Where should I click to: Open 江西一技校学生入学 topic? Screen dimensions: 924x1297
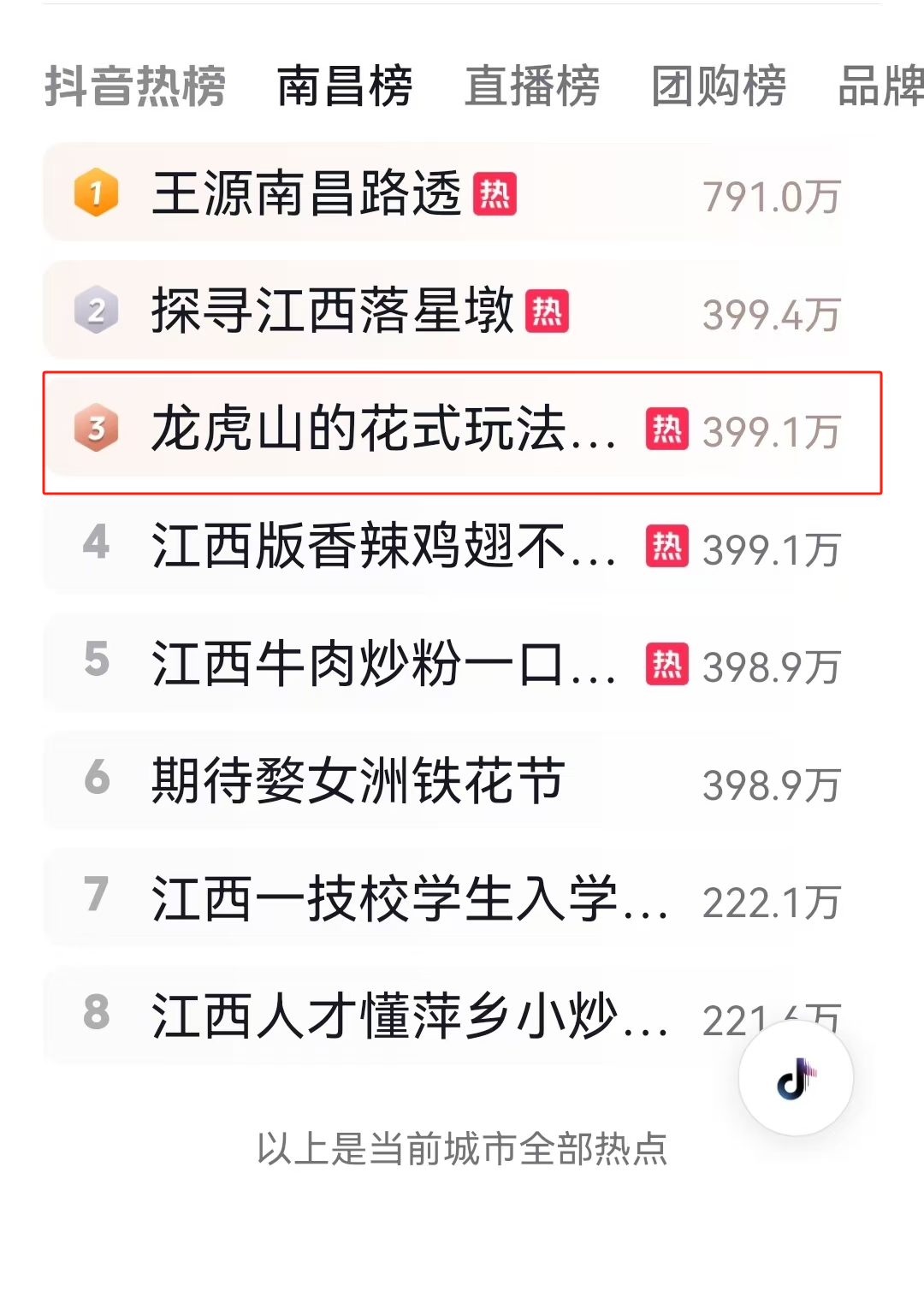[409, 899]
